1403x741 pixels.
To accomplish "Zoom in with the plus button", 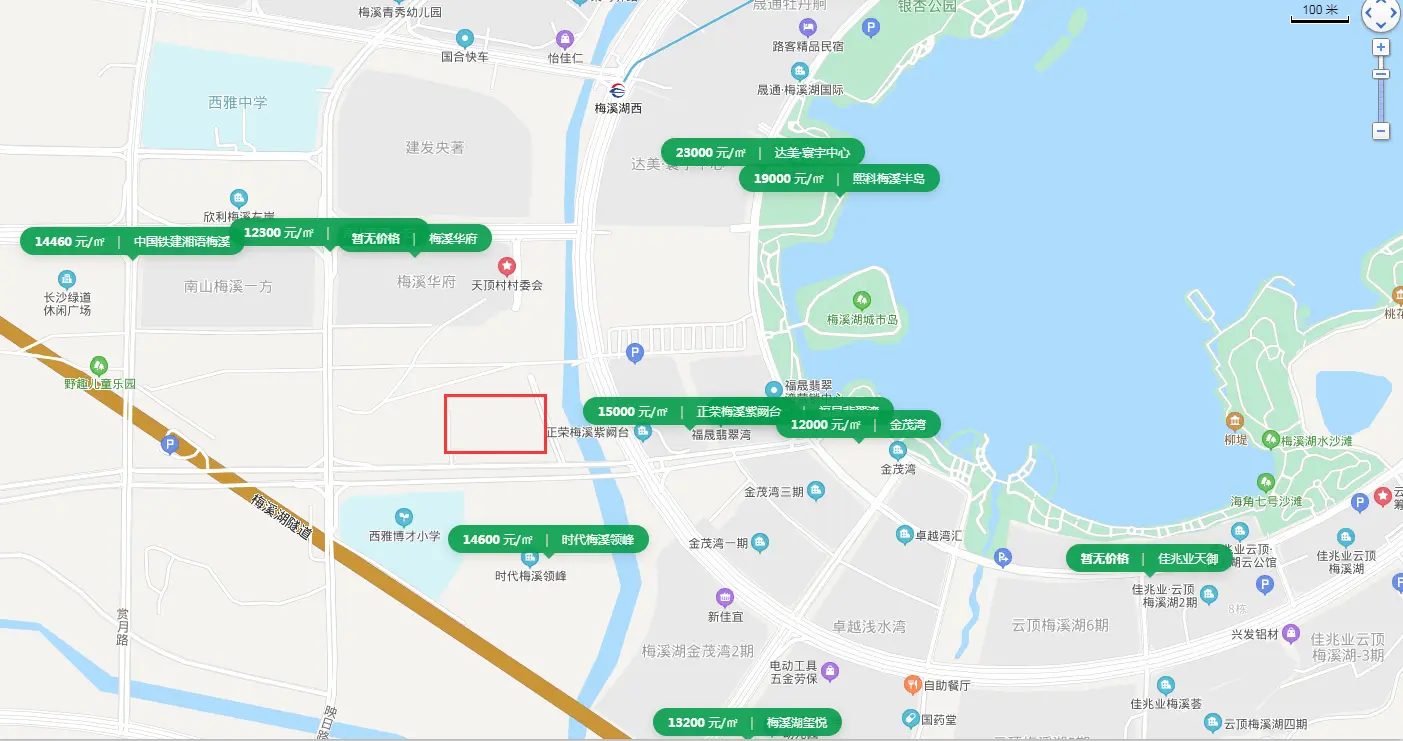I will pos(1381,47).
